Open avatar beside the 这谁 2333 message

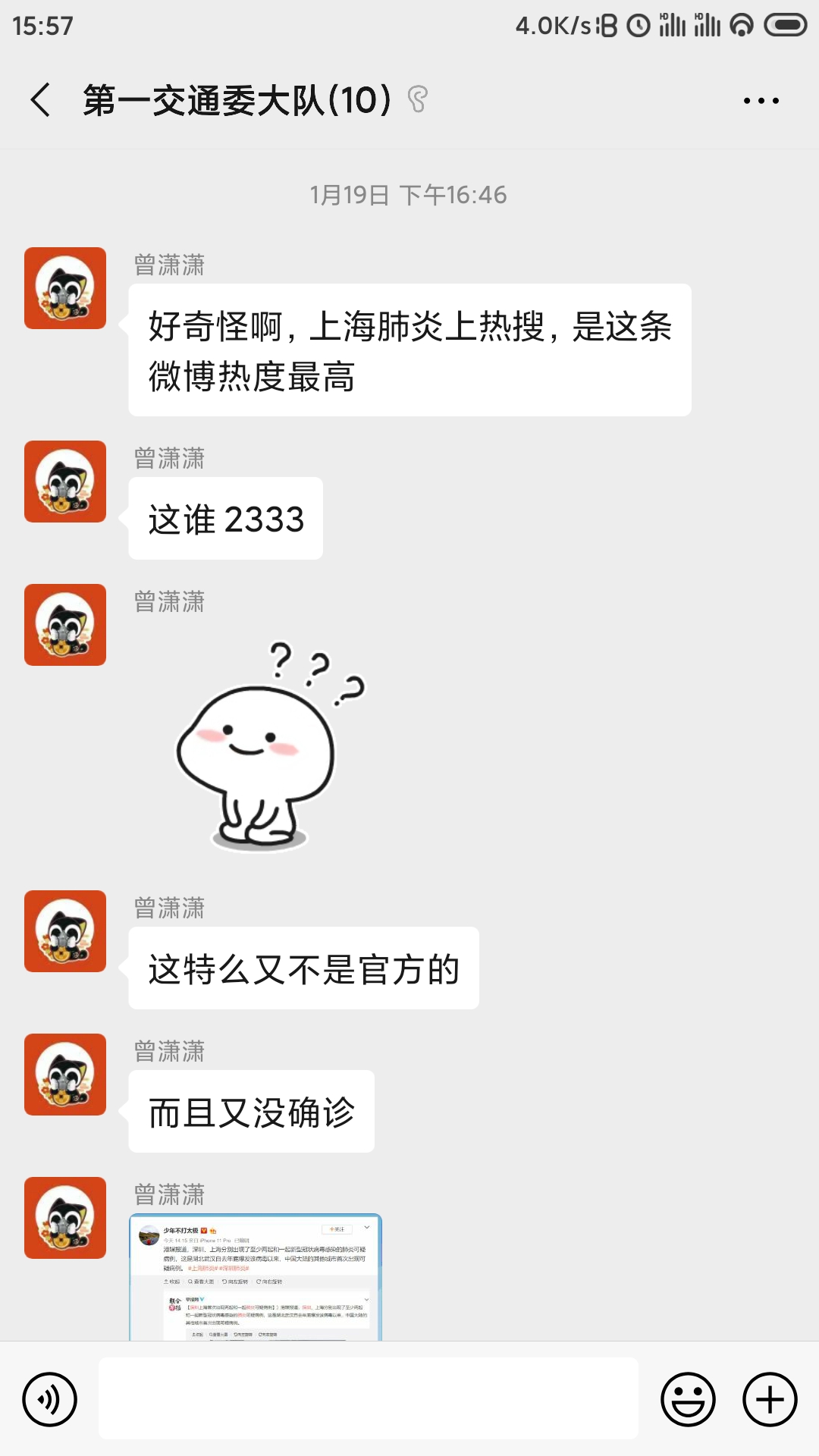pos(65,482)
